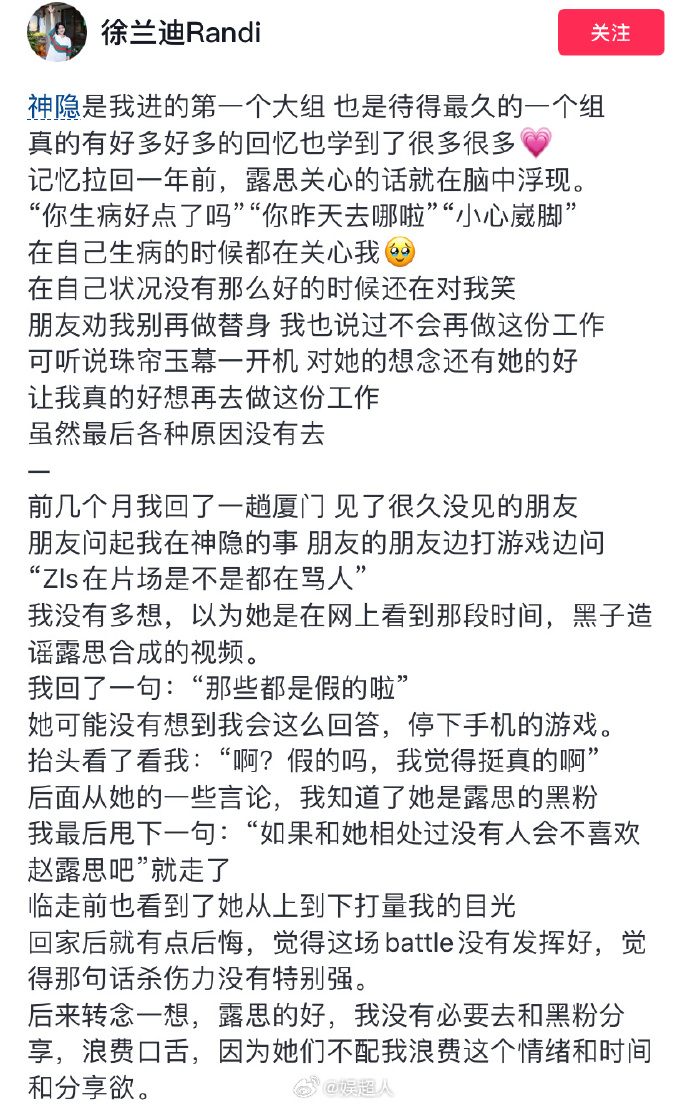
Task: Open the blue 神隐 topic link
Action: (x=52, y=109)
